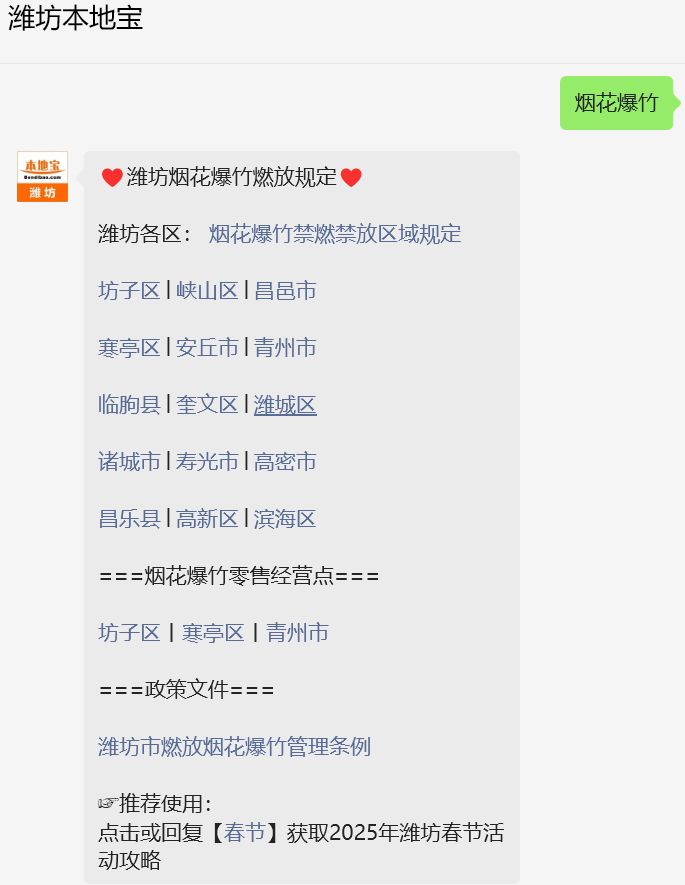685x885 pixels.
Task: Open 潍坊市燃放烟花爆竹管理条例 policy link
Action: (234, 747)
